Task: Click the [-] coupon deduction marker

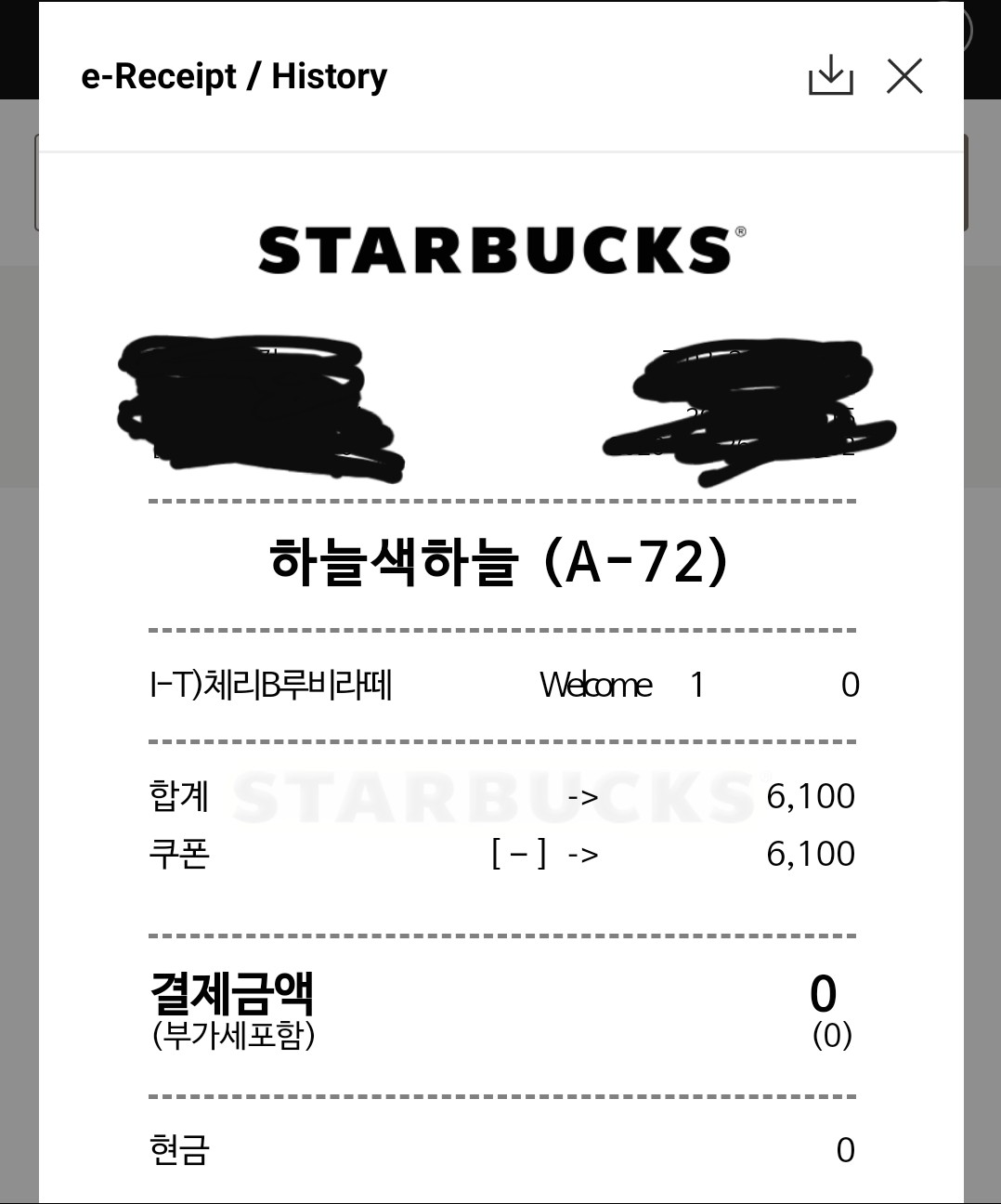Action: click(515, 854)
